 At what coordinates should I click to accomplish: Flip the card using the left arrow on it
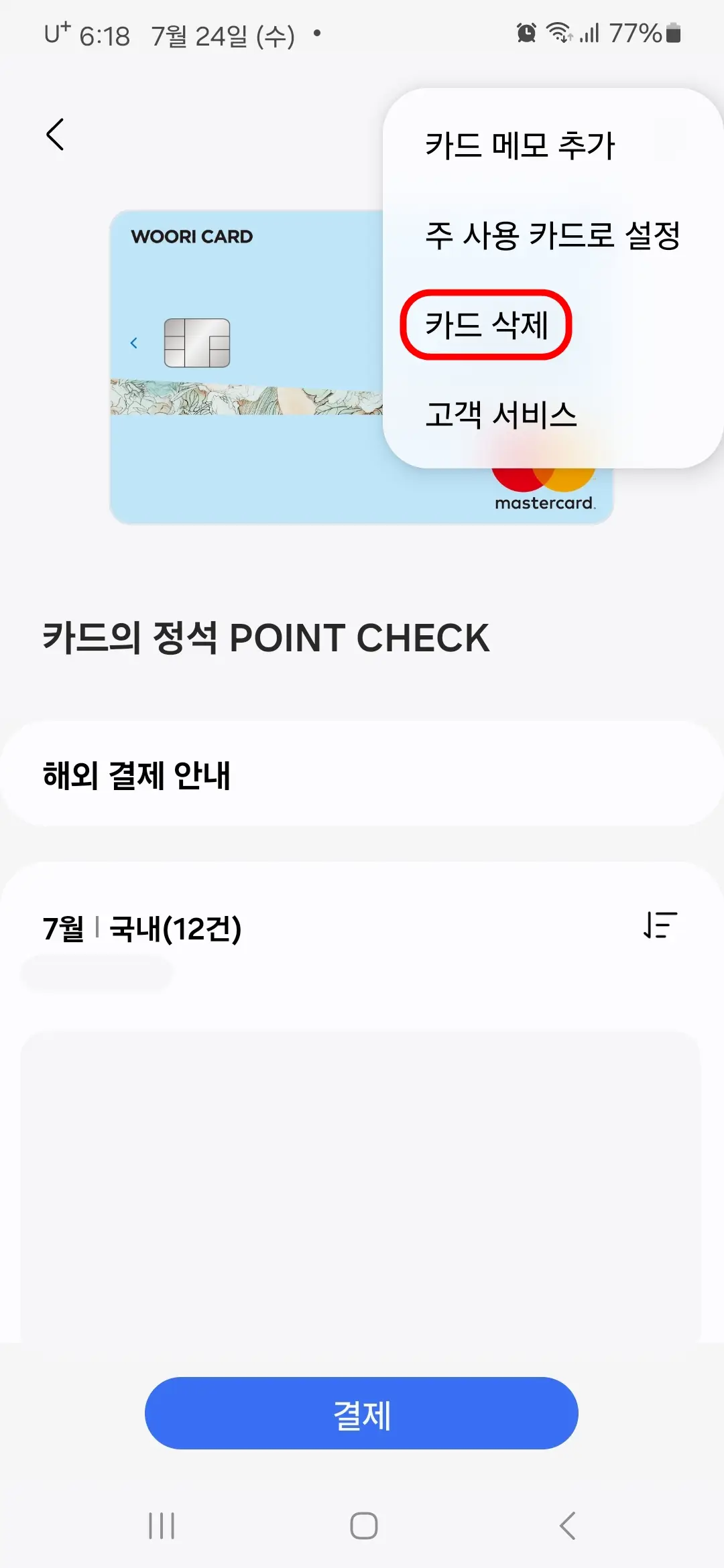point(133,343)
